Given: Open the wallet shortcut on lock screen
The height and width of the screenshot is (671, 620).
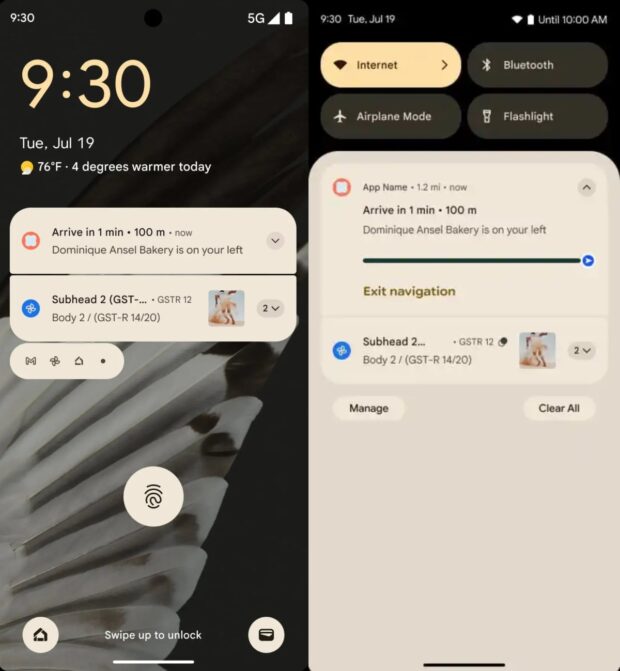Looking at the screenshot, I should [266, 634].
